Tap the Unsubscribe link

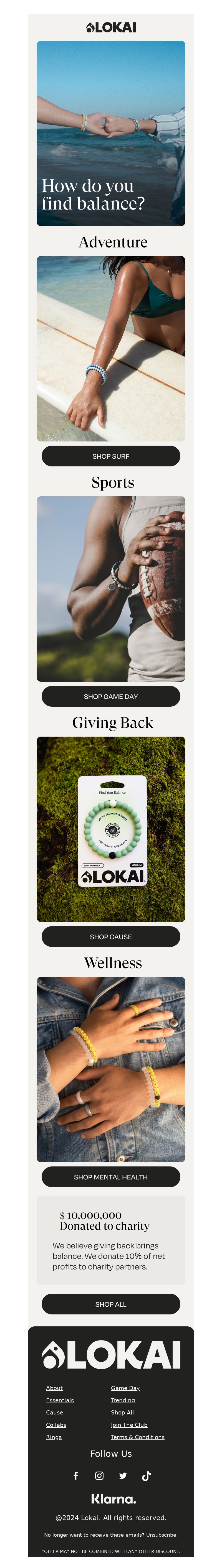161,1534
